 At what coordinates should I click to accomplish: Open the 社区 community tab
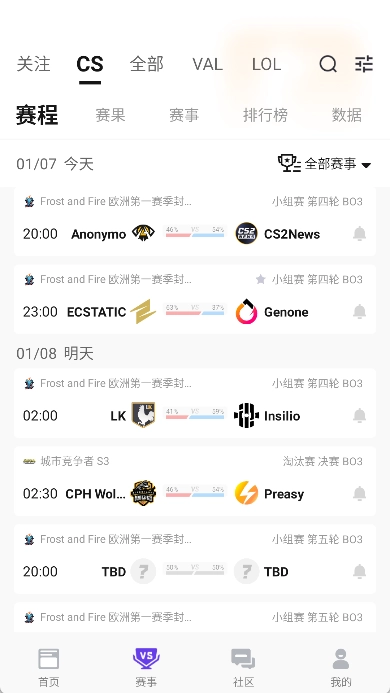243,667
